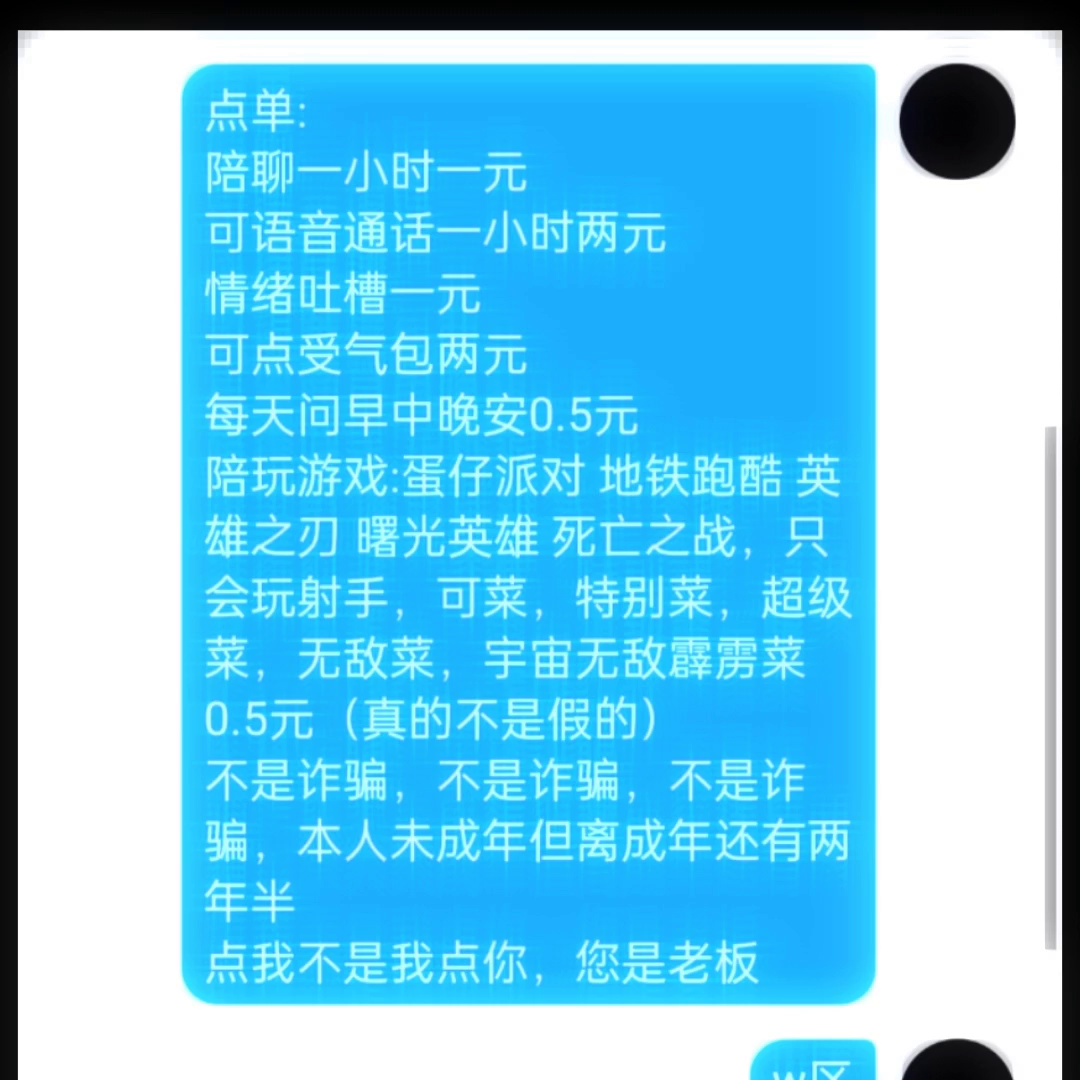Open the avatar beside the partial bottom message
The height and width of the screenshot is (1080, 1080).
click(957, 1064)
